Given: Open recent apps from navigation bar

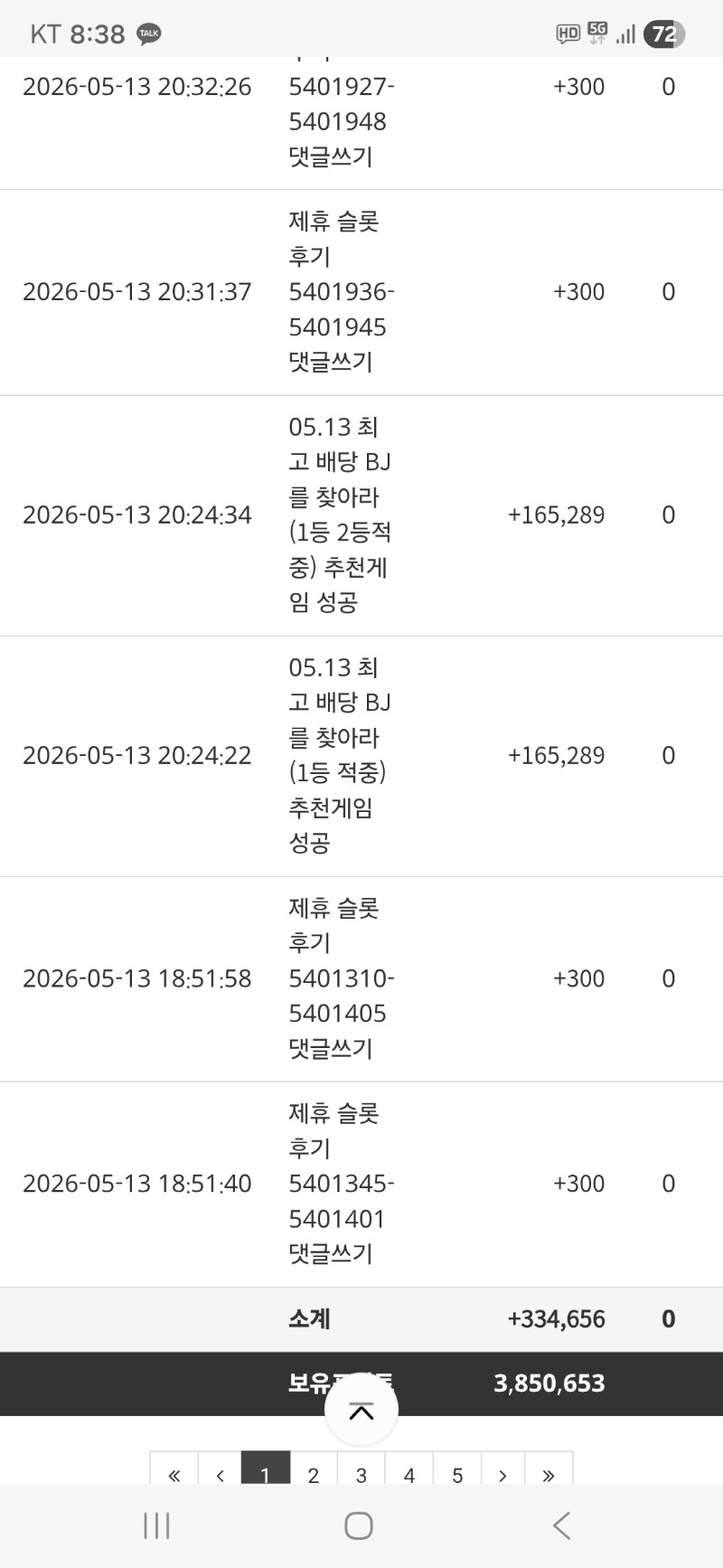Looking at the screenshot, I should [156, 1525].
